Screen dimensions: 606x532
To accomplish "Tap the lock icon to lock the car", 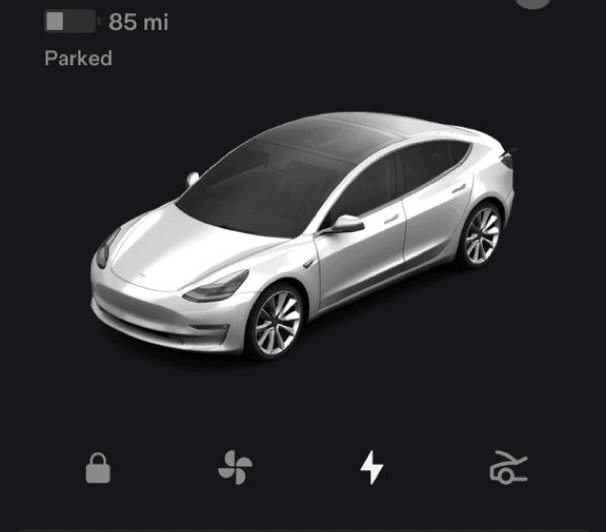I will 98,467.
